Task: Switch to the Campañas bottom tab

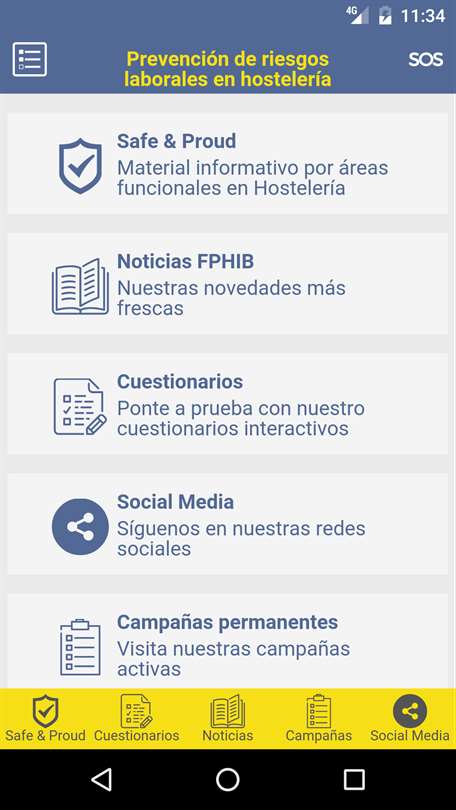Action: [x=319, y=719]
